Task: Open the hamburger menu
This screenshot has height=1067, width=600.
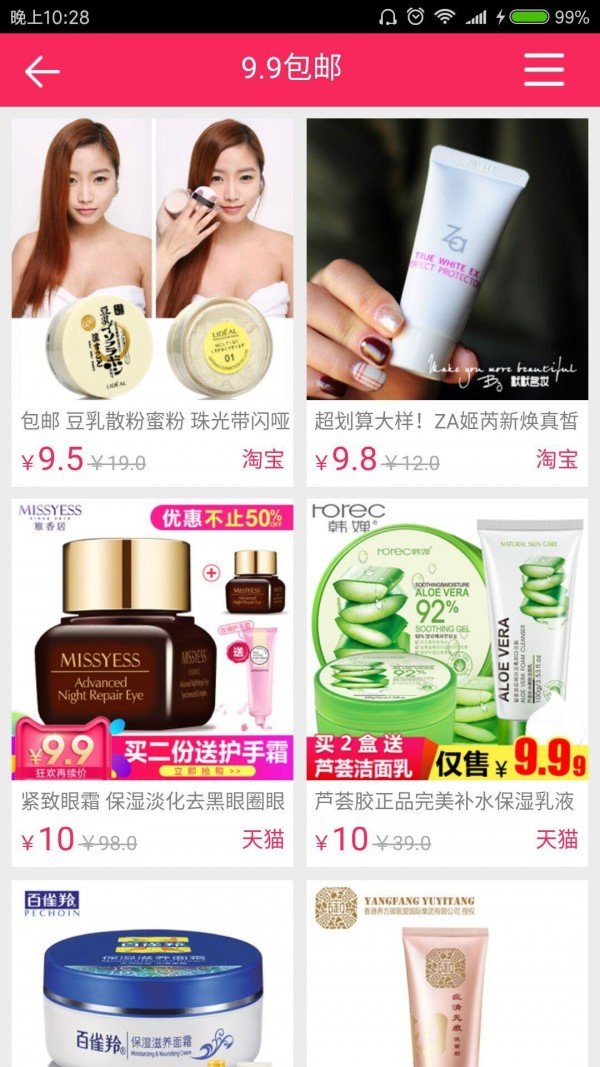Action: tap(544, 69)
